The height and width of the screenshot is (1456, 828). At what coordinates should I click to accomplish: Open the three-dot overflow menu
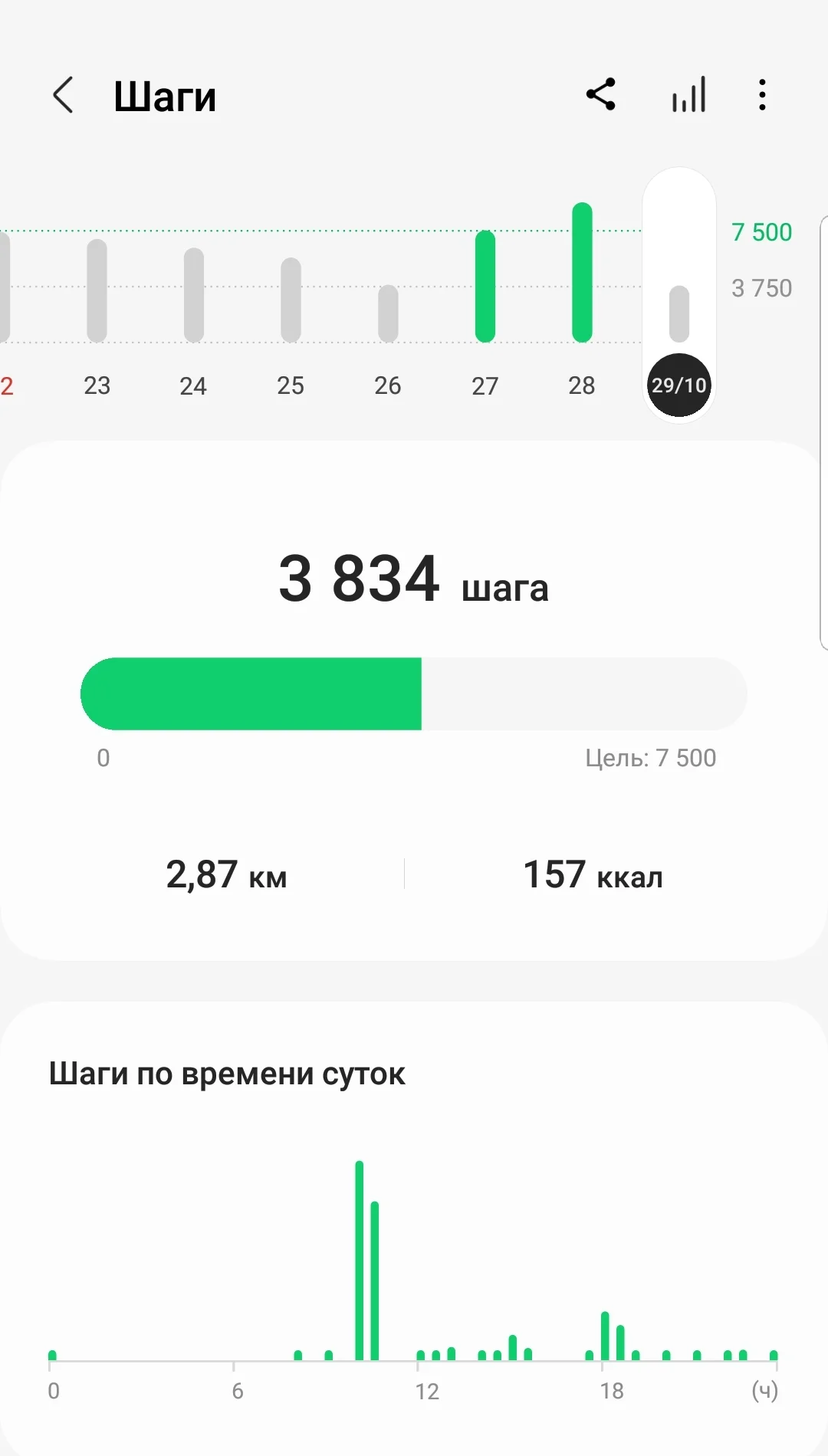(x=761, y=96)
